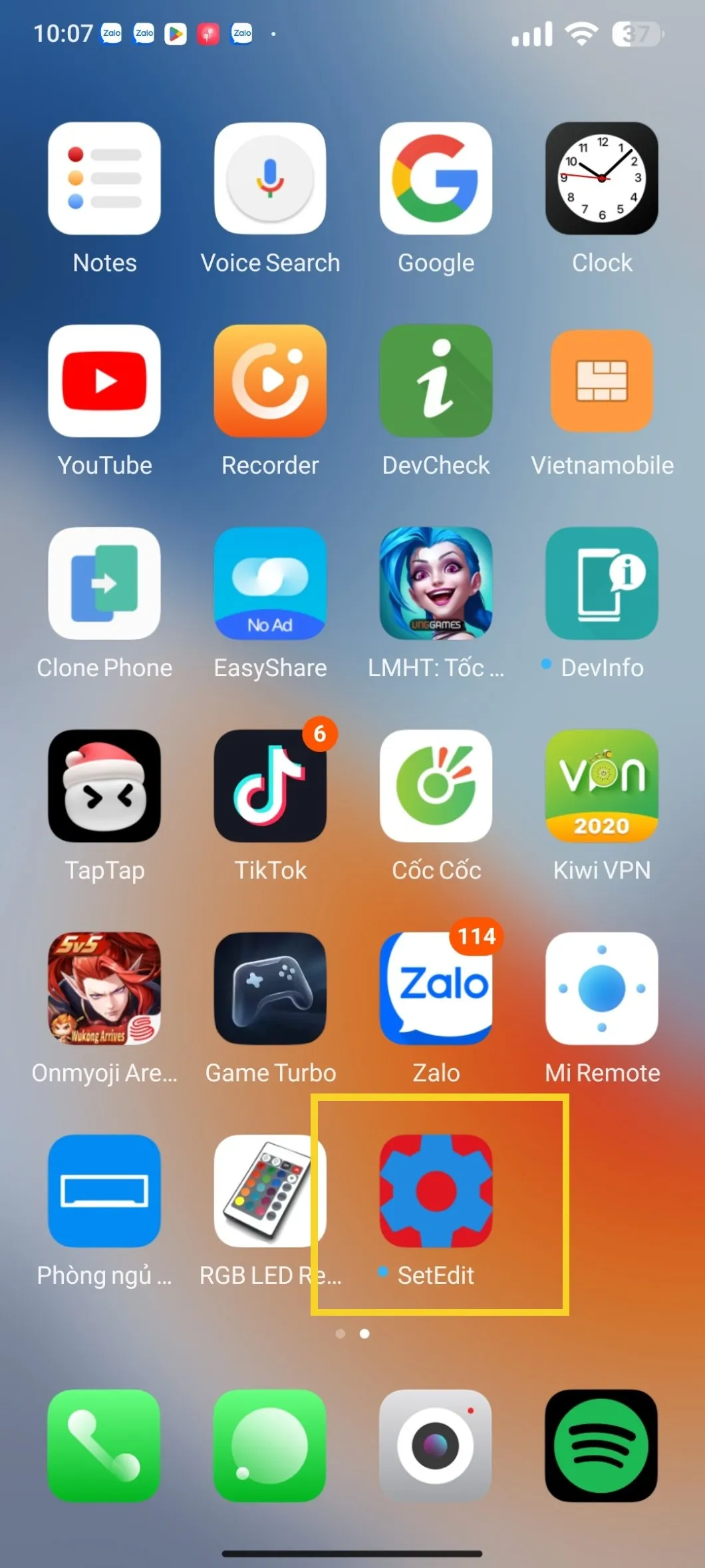705x1568 pixels.
Task: Open the Notes app
Action: [104, 178]
